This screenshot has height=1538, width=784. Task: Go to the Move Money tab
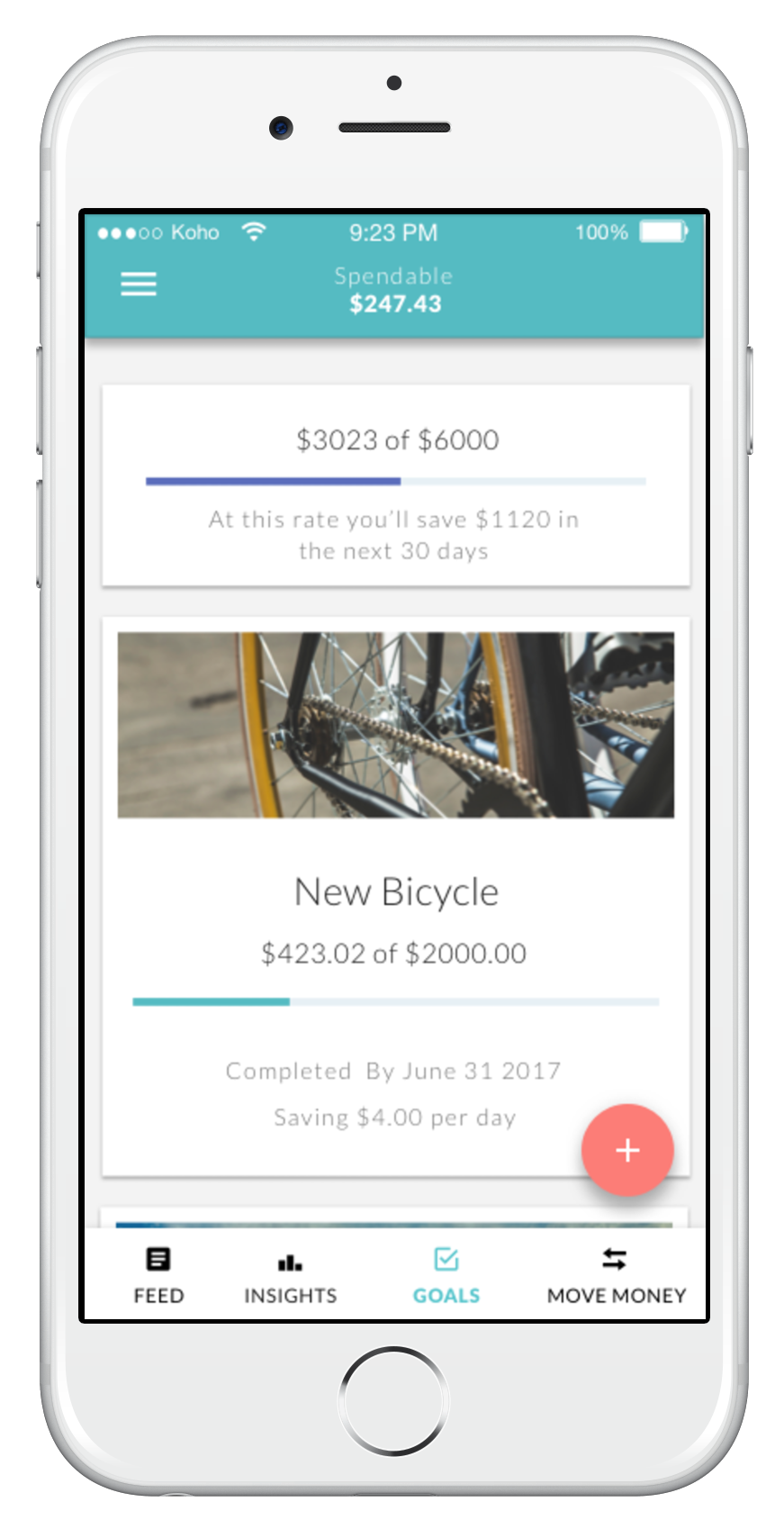(x=616, y=1275)
